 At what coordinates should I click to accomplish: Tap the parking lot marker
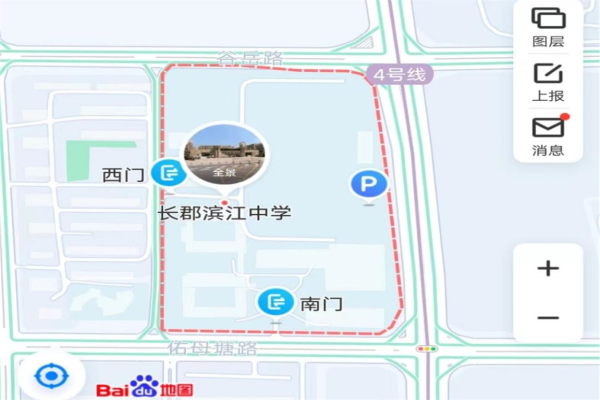click(x=368, y=184)
